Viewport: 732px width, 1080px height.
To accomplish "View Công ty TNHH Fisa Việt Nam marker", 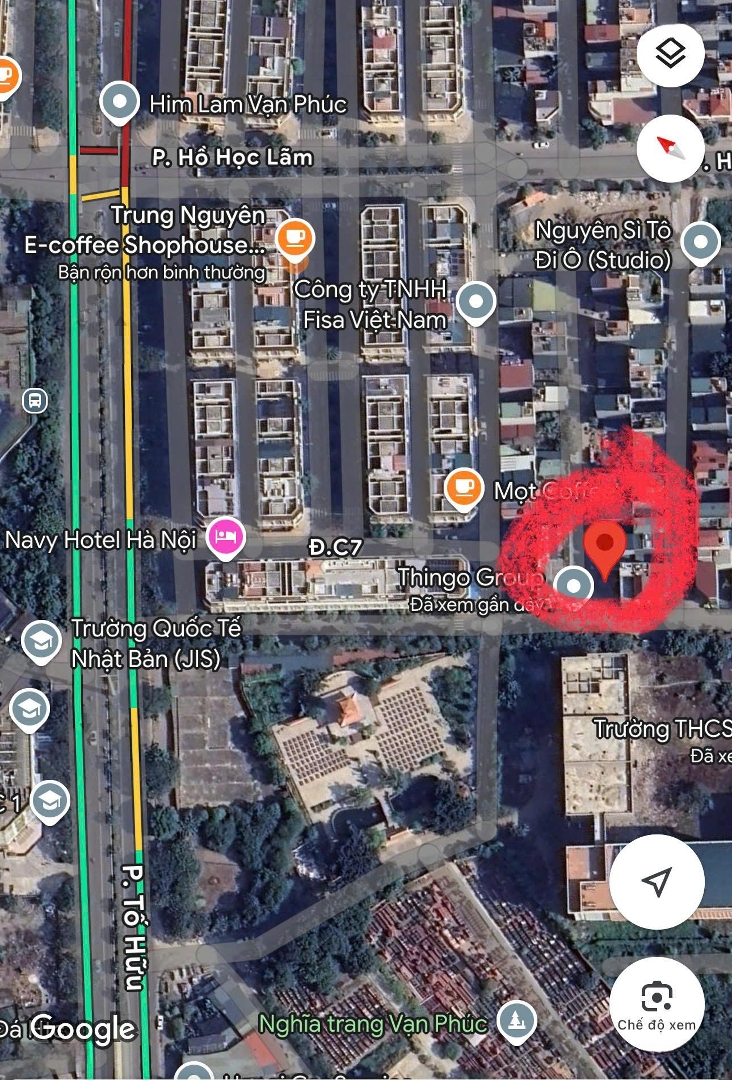I will (476, 301).
